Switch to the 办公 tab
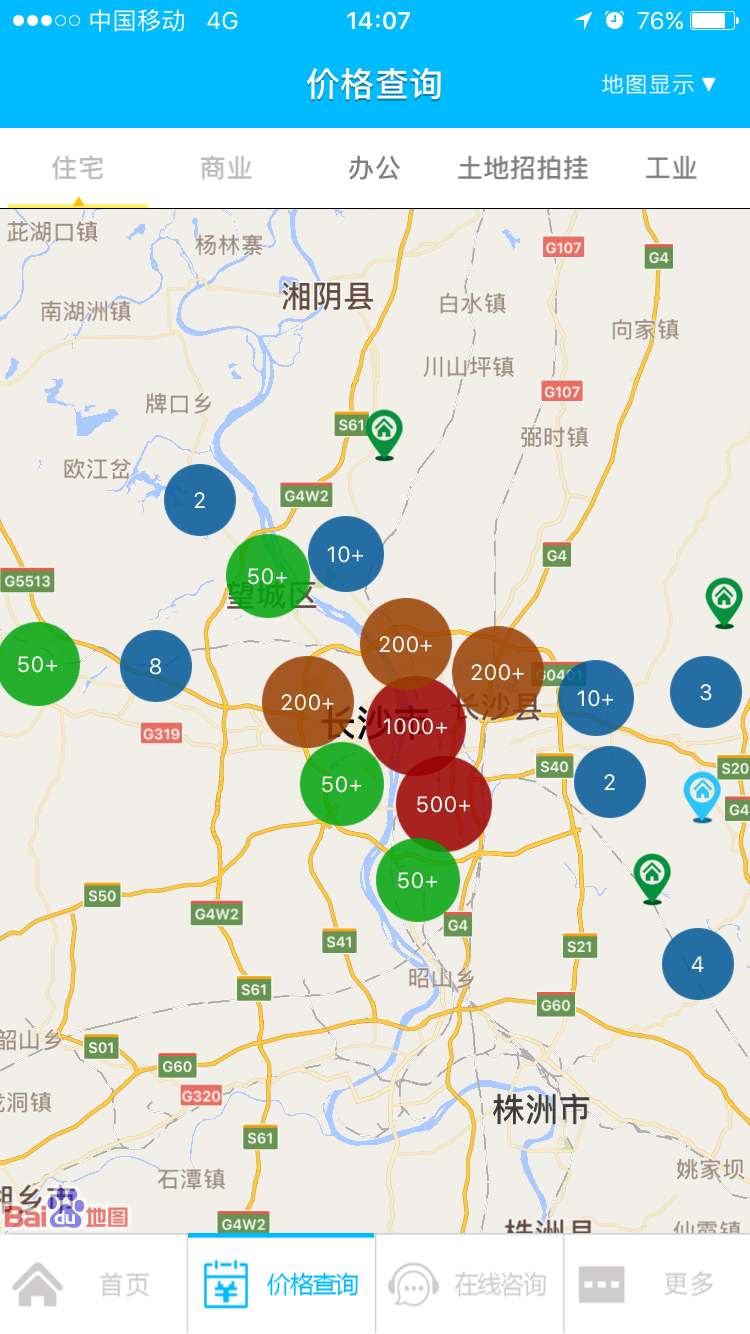Image resolution: width=750 pixels, height=1334 pixels. tap(374, 168)
